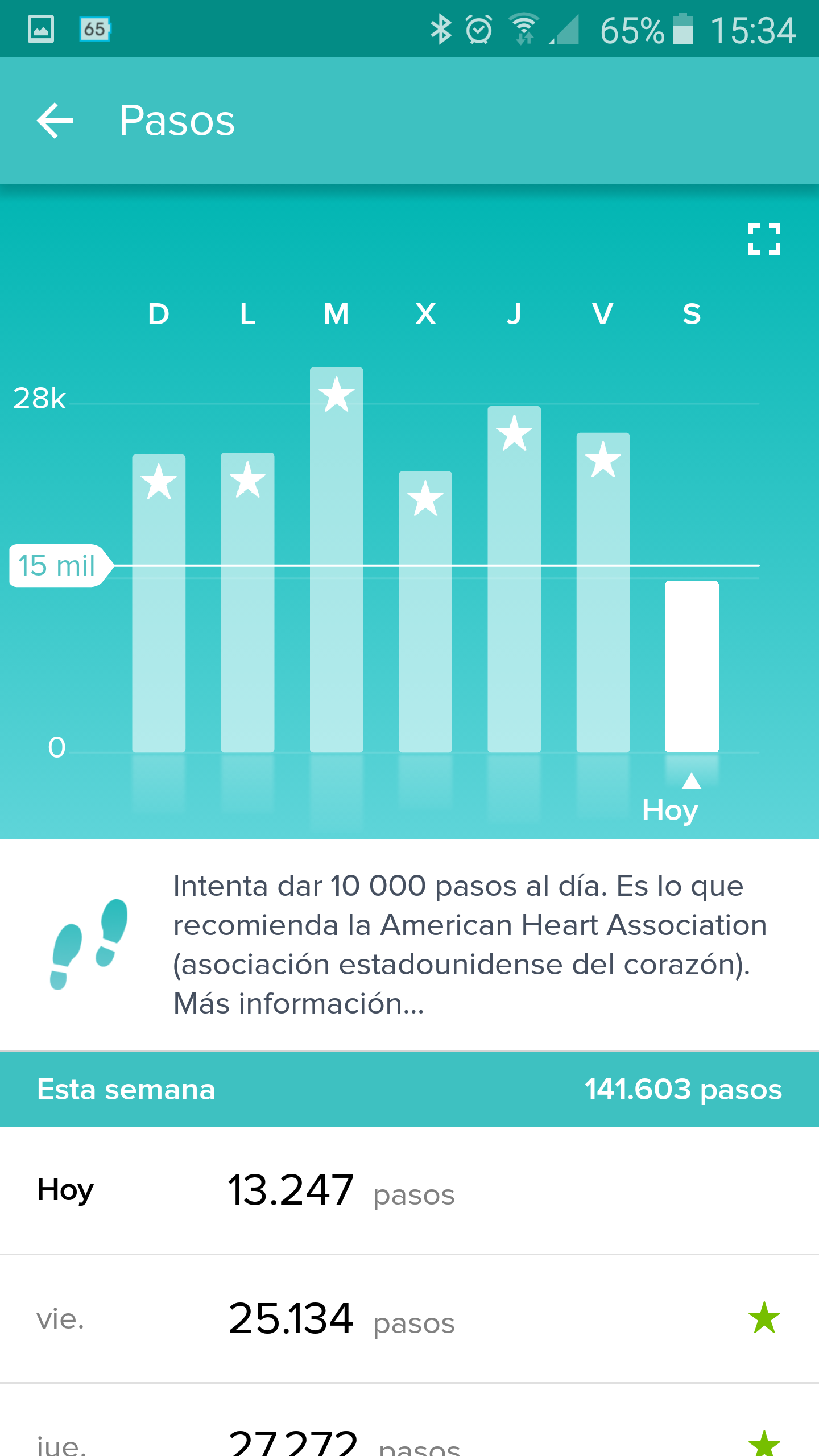Go back from the Pasos screen

[55, 121]
